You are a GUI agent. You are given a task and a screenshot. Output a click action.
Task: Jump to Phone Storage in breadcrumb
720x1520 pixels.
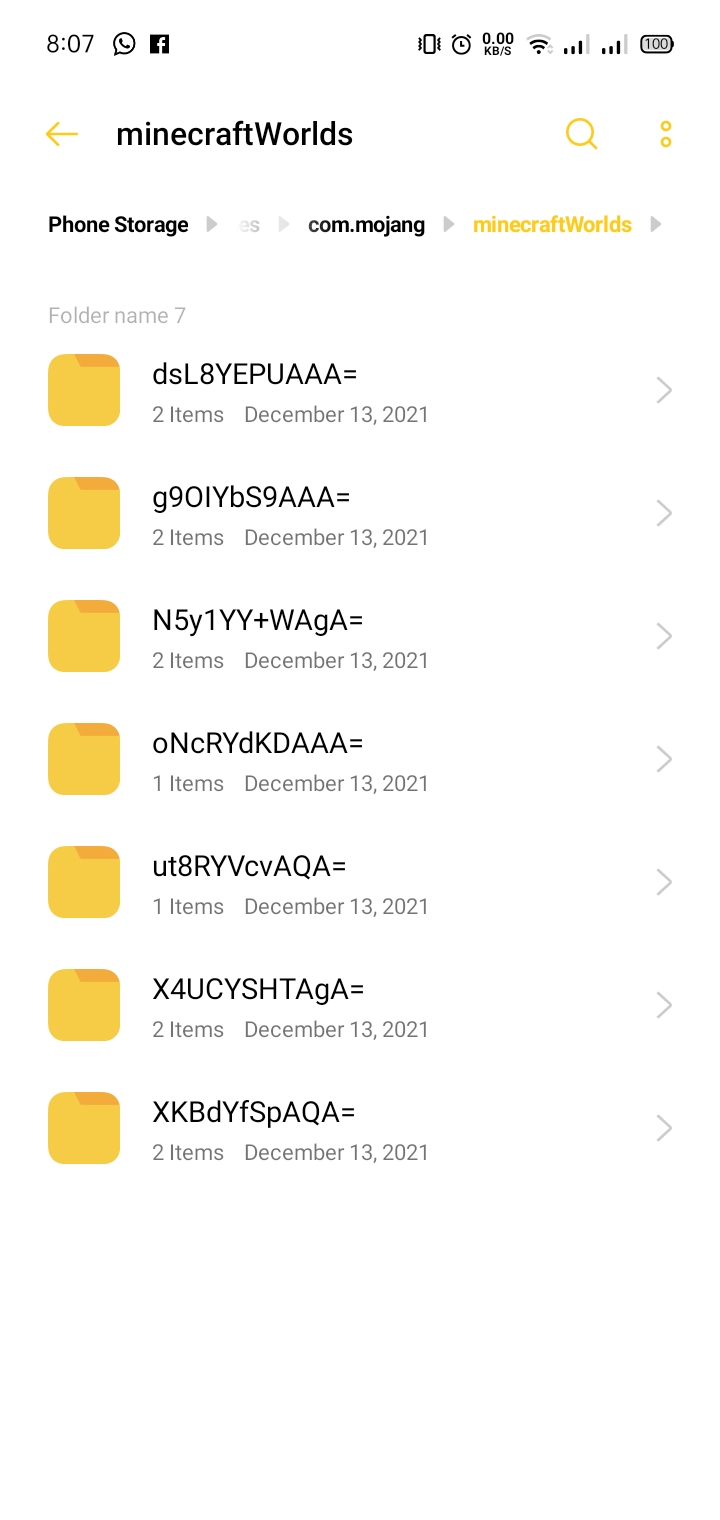click(x=118, y=225)
